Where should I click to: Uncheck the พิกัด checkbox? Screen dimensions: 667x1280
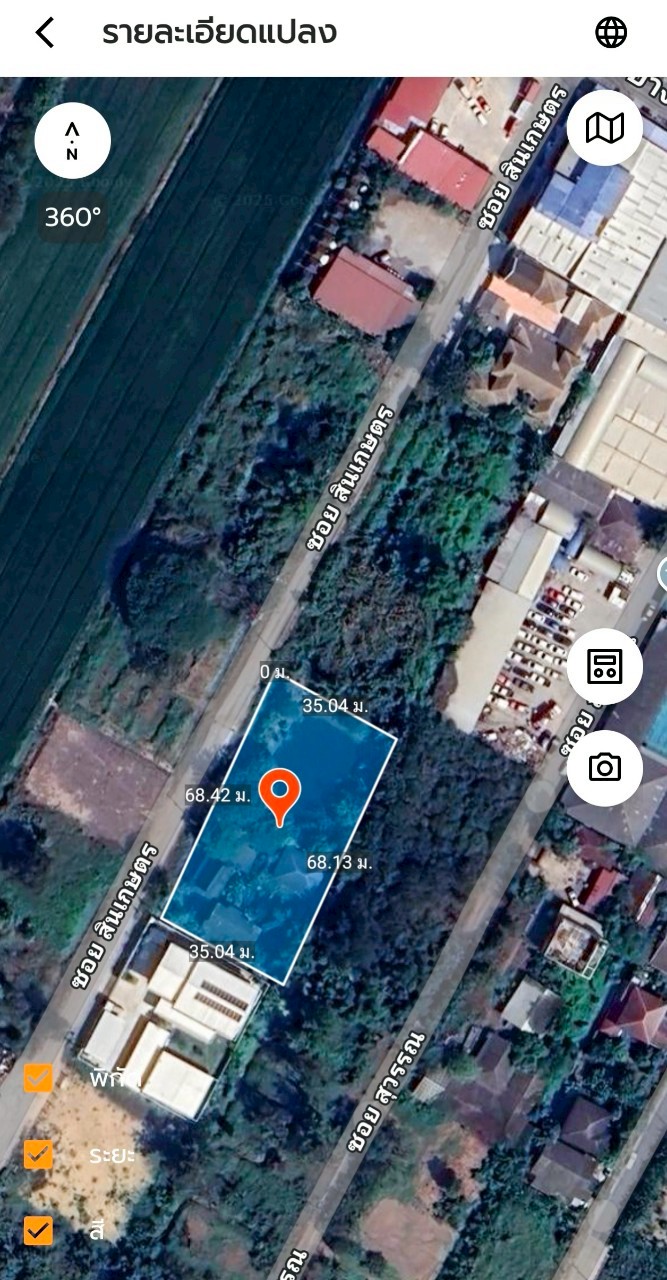[38, 1078]
